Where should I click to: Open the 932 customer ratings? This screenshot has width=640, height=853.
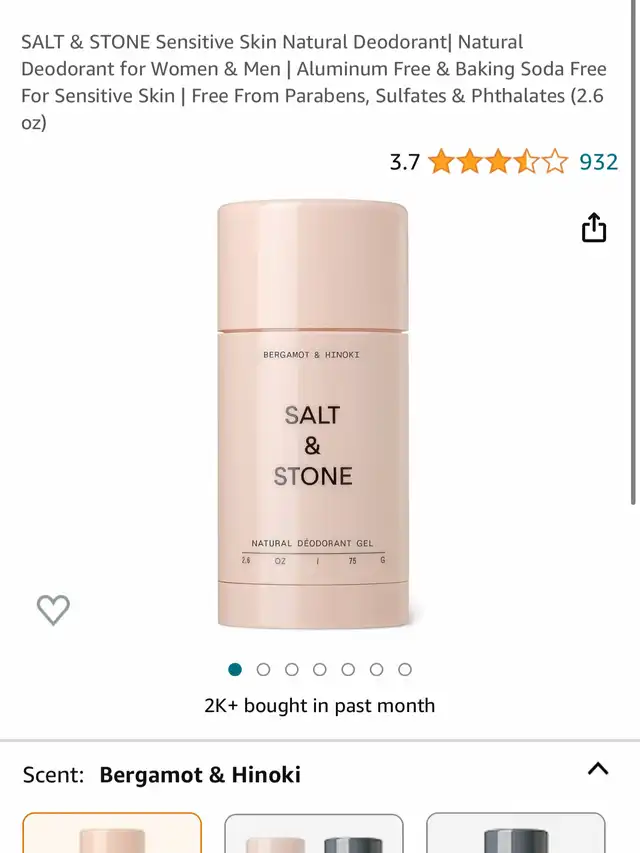coord(598,162)
